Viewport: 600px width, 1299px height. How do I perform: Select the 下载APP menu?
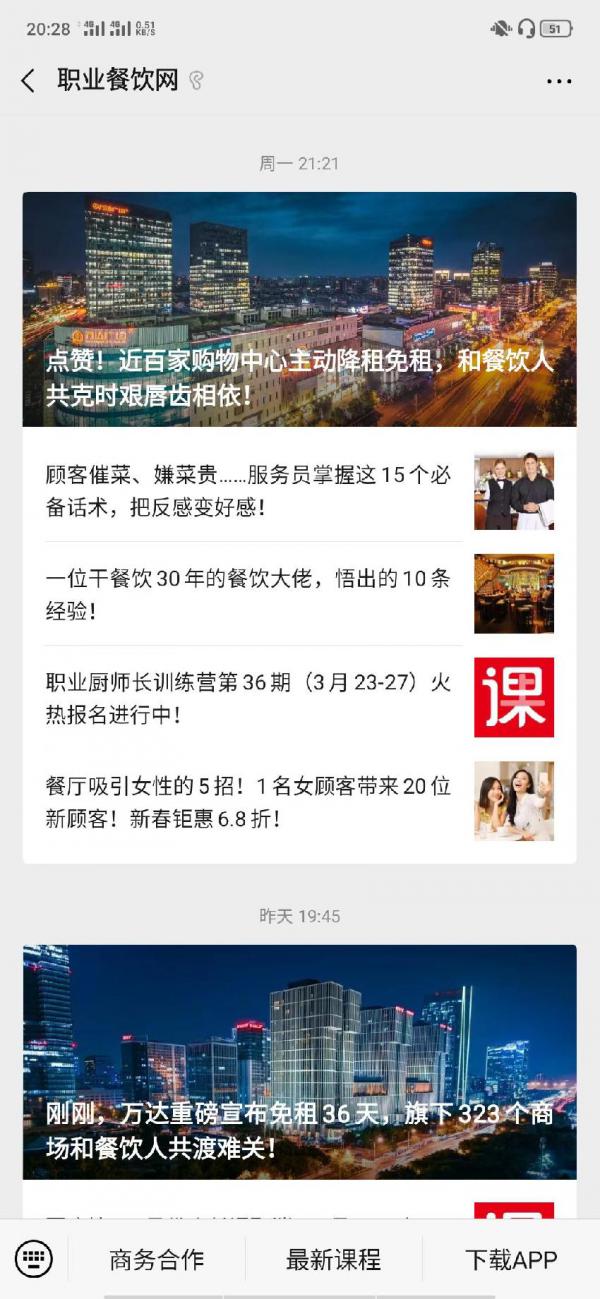511,1260
